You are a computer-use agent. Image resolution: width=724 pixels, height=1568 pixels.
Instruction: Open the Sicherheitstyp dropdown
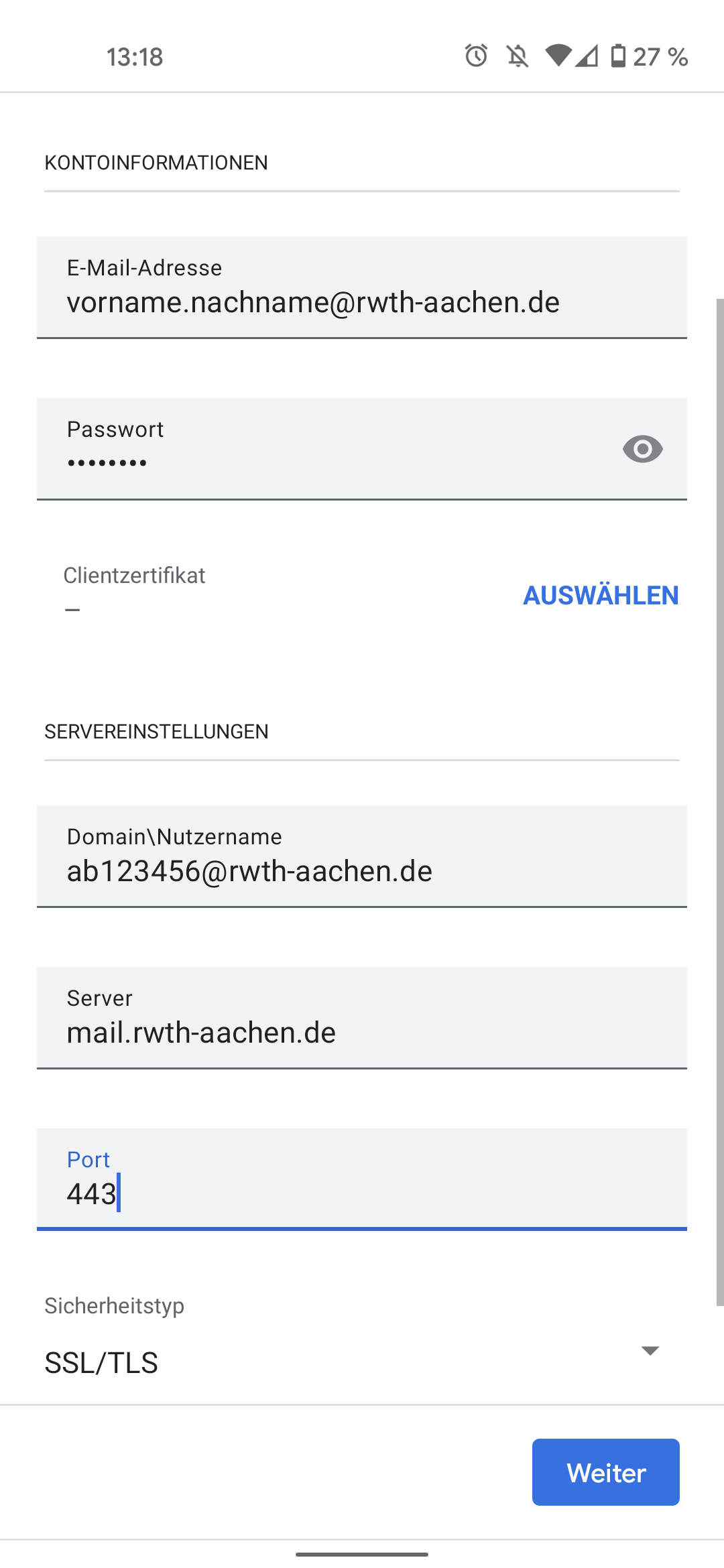coord(362,1362)
